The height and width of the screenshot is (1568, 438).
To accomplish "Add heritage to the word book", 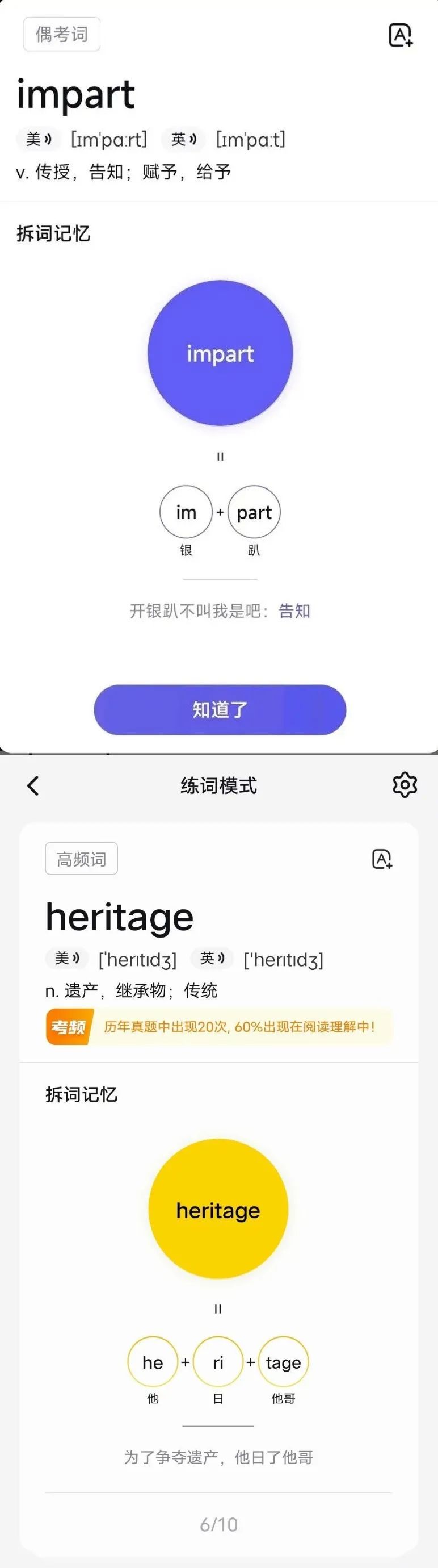I will (x=382, y=859).
